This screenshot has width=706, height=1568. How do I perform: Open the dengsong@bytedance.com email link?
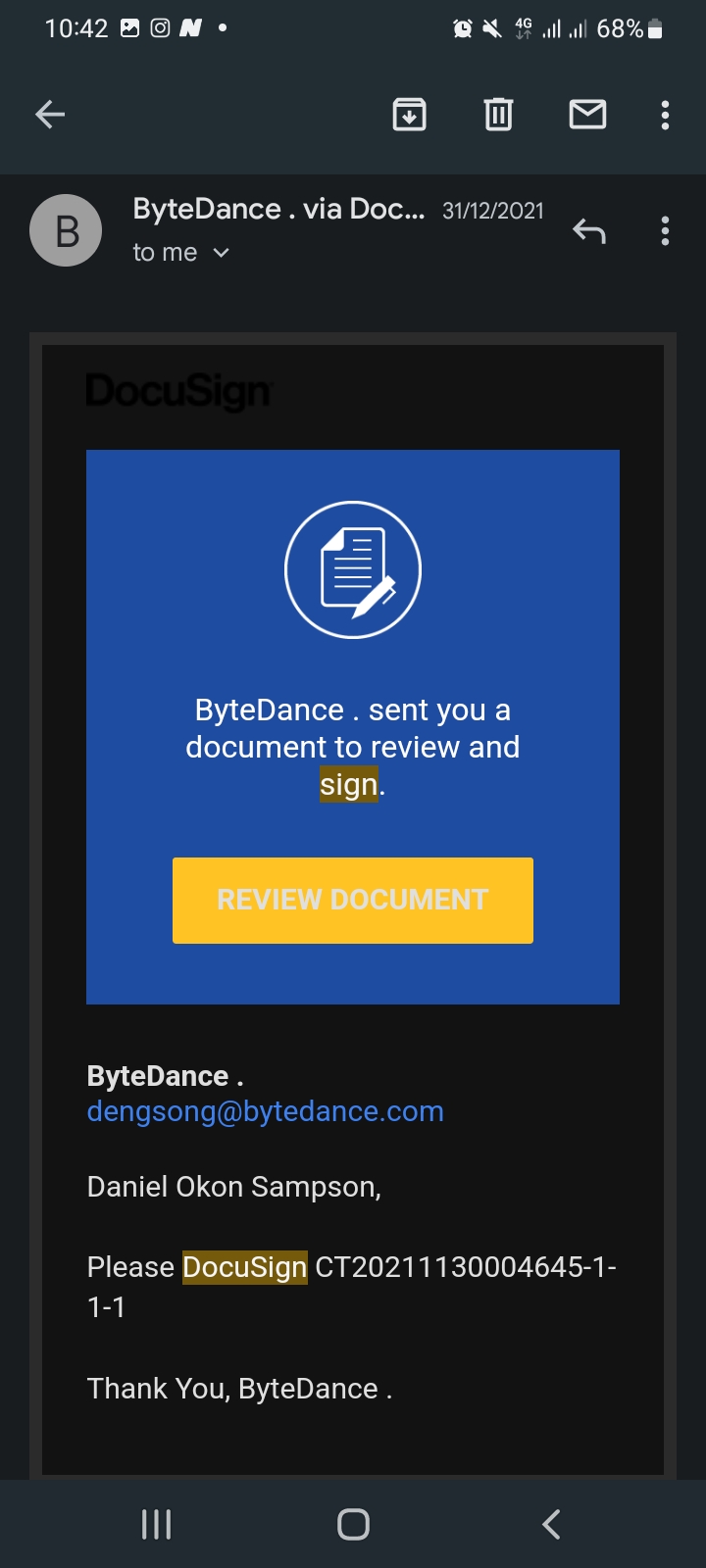(265, 1111)
